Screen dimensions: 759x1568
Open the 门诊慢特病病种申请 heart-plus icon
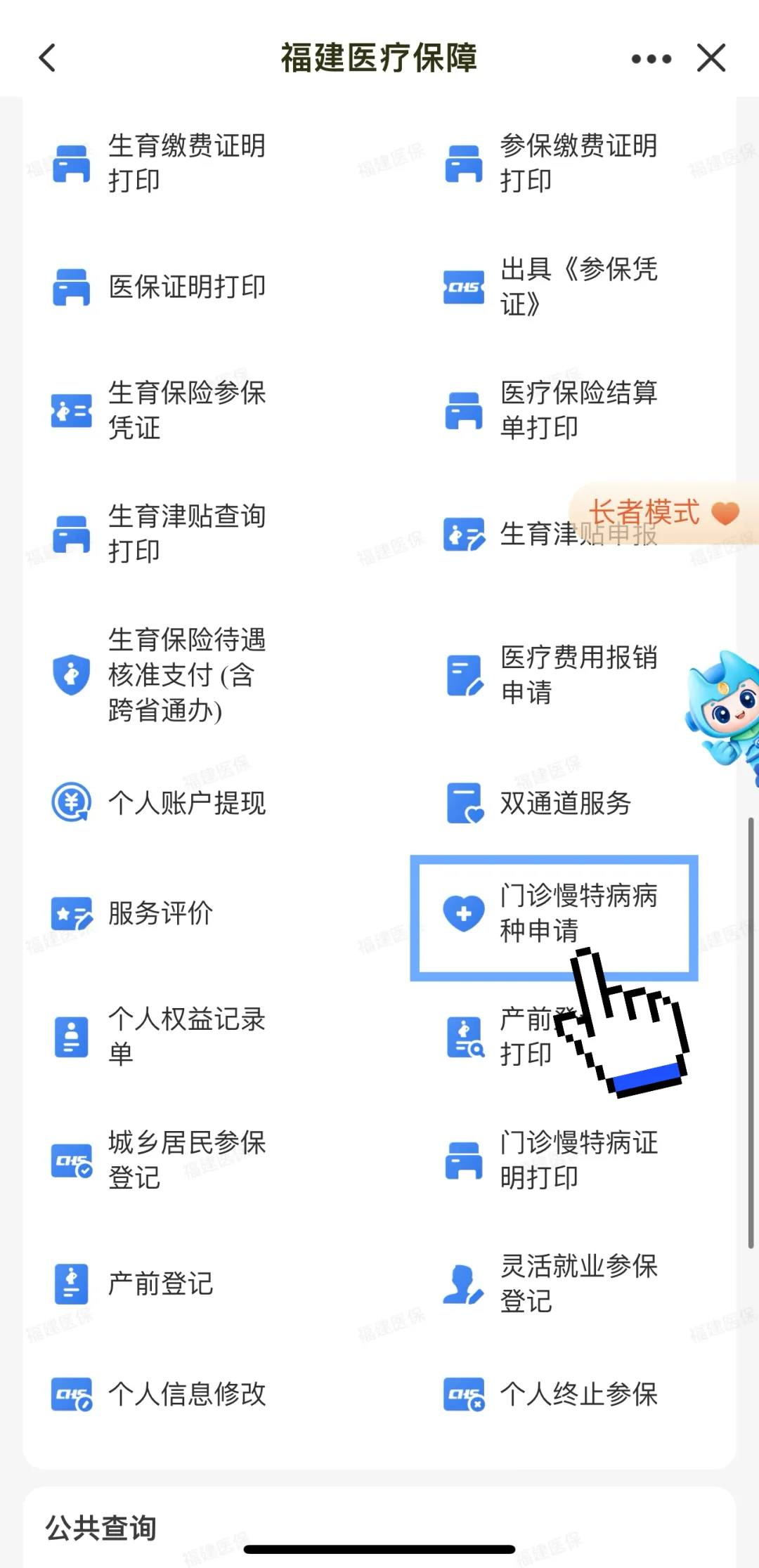click(x=463, y=913)
